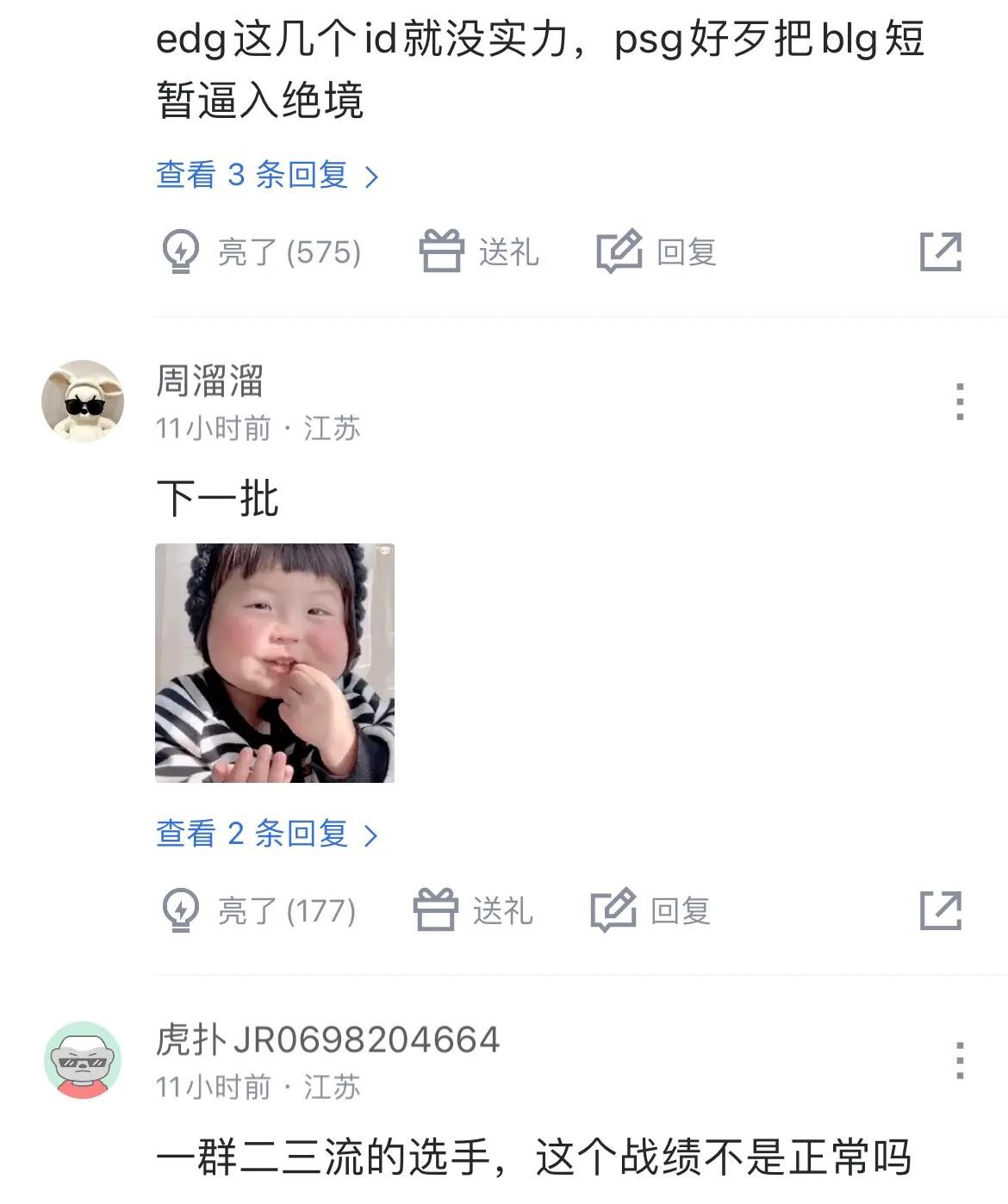Open the avatar of 虎扑JR0698204664
Viewport: 1008px width, 1204px height.
(x=83, y=1060)
